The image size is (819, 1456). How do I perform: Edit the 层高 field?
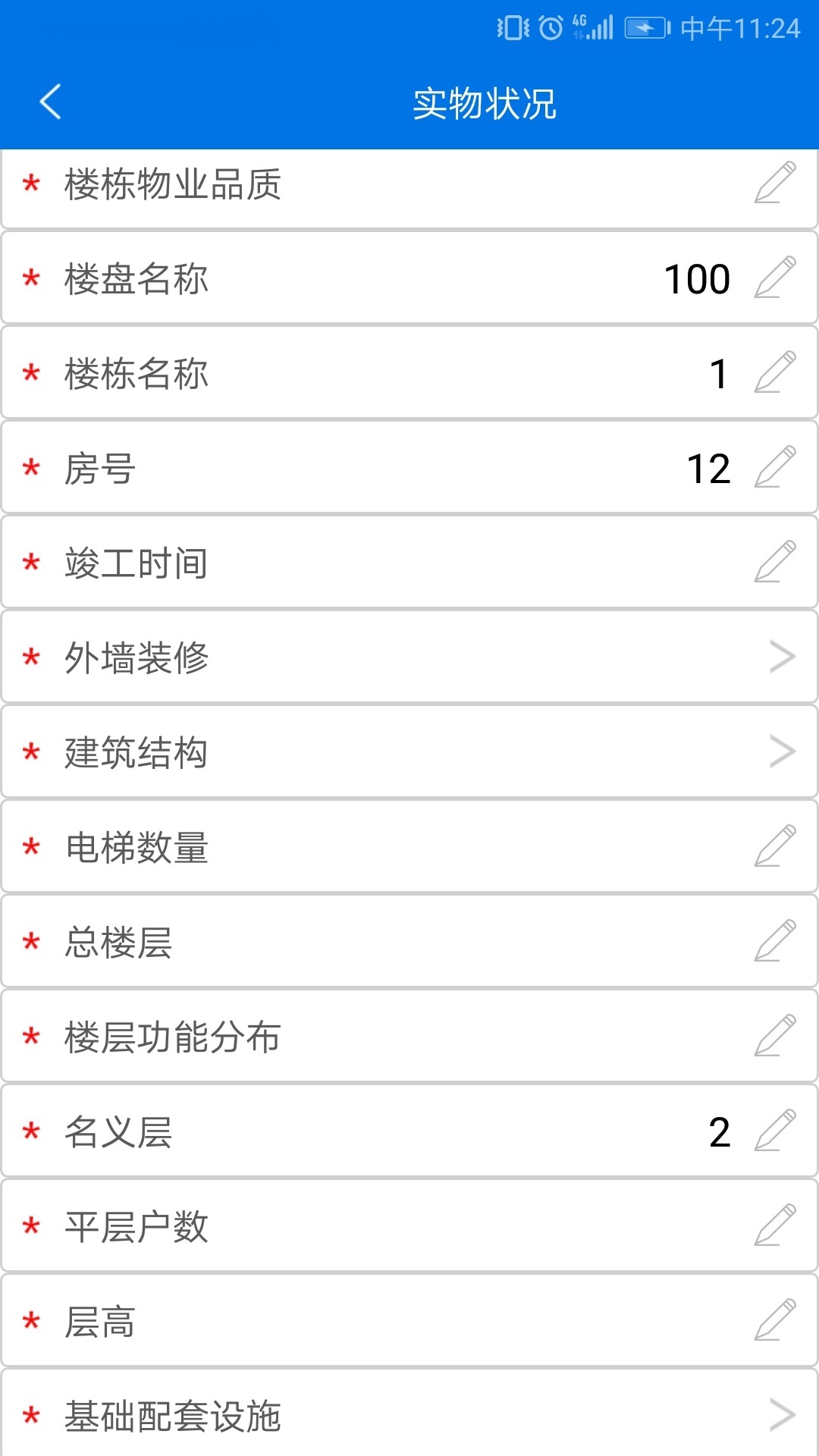point(775,1320)
